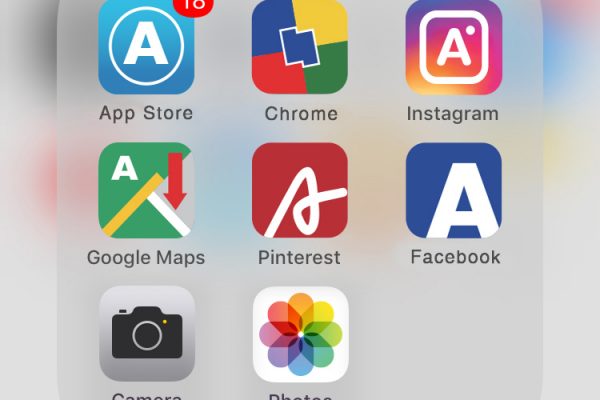The width and height of the screenshot is (600, 400).
Task: Open the Camera app
Action: [x=146, y=334]
